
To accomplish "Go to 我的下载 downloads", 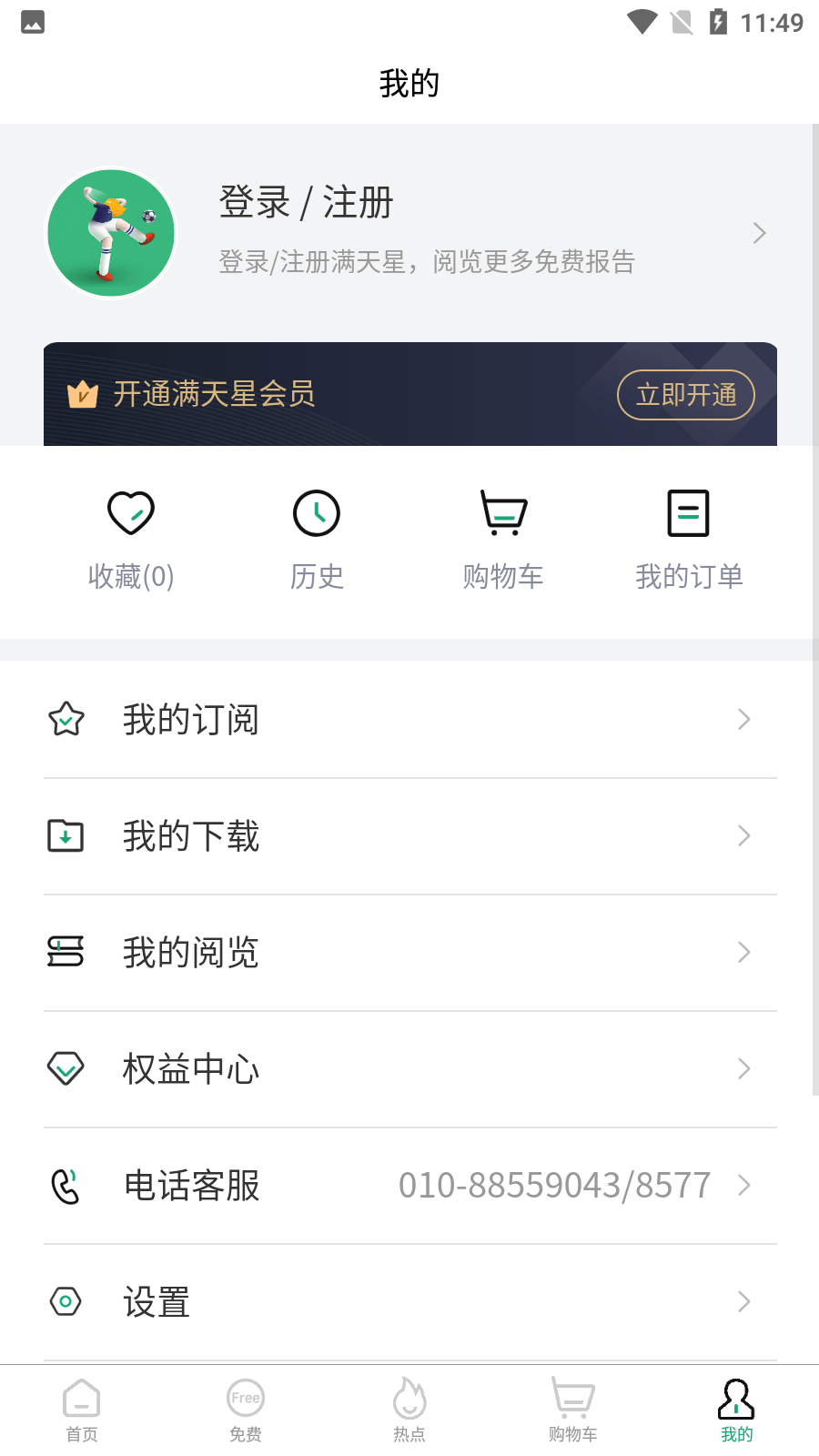I will coord(409,836).
